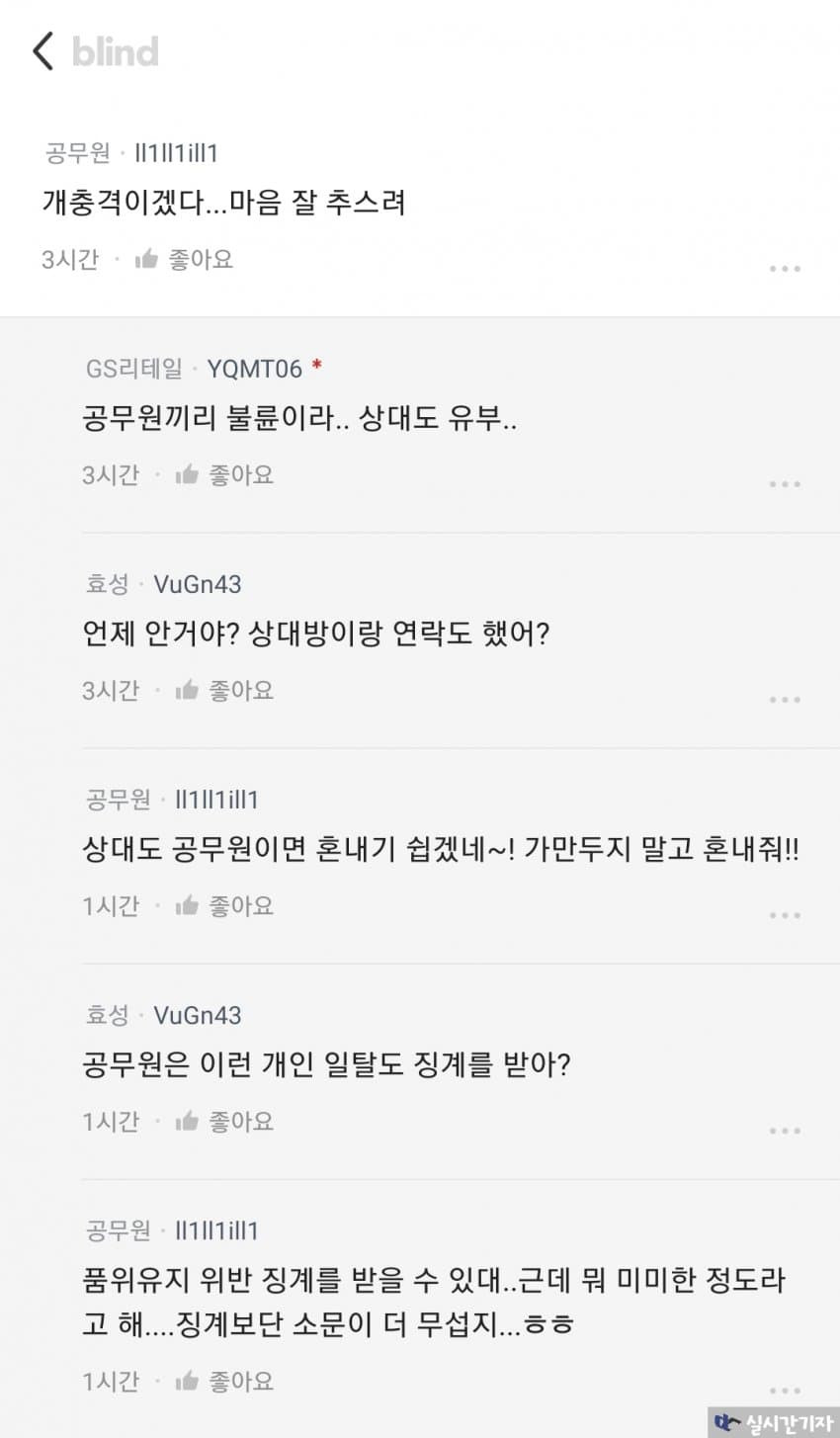Like the comment '개충격이겠다...마음 잘 추스려'
Screen dimensions: 840x1438
coord(184,259)
